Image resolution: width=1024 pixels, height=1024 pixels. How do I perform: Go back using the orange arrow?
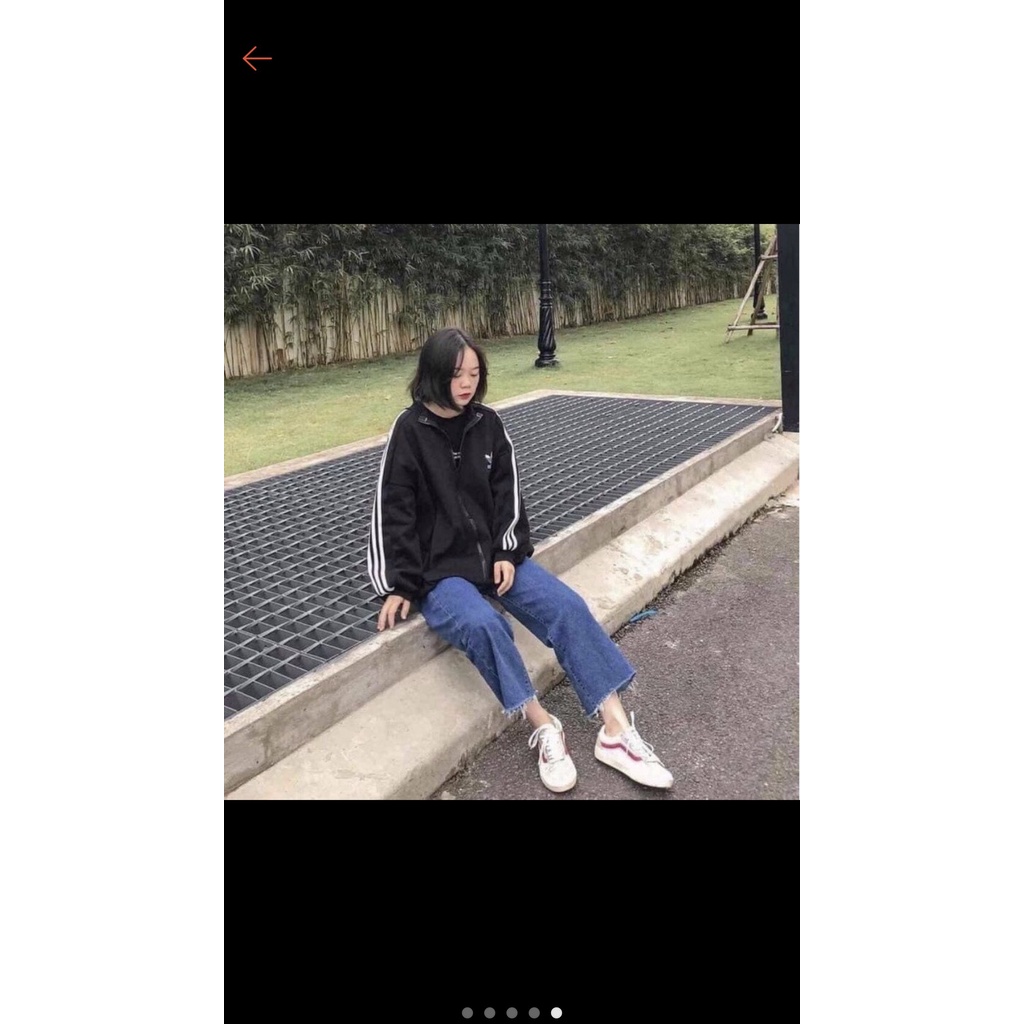pos(257,59)
